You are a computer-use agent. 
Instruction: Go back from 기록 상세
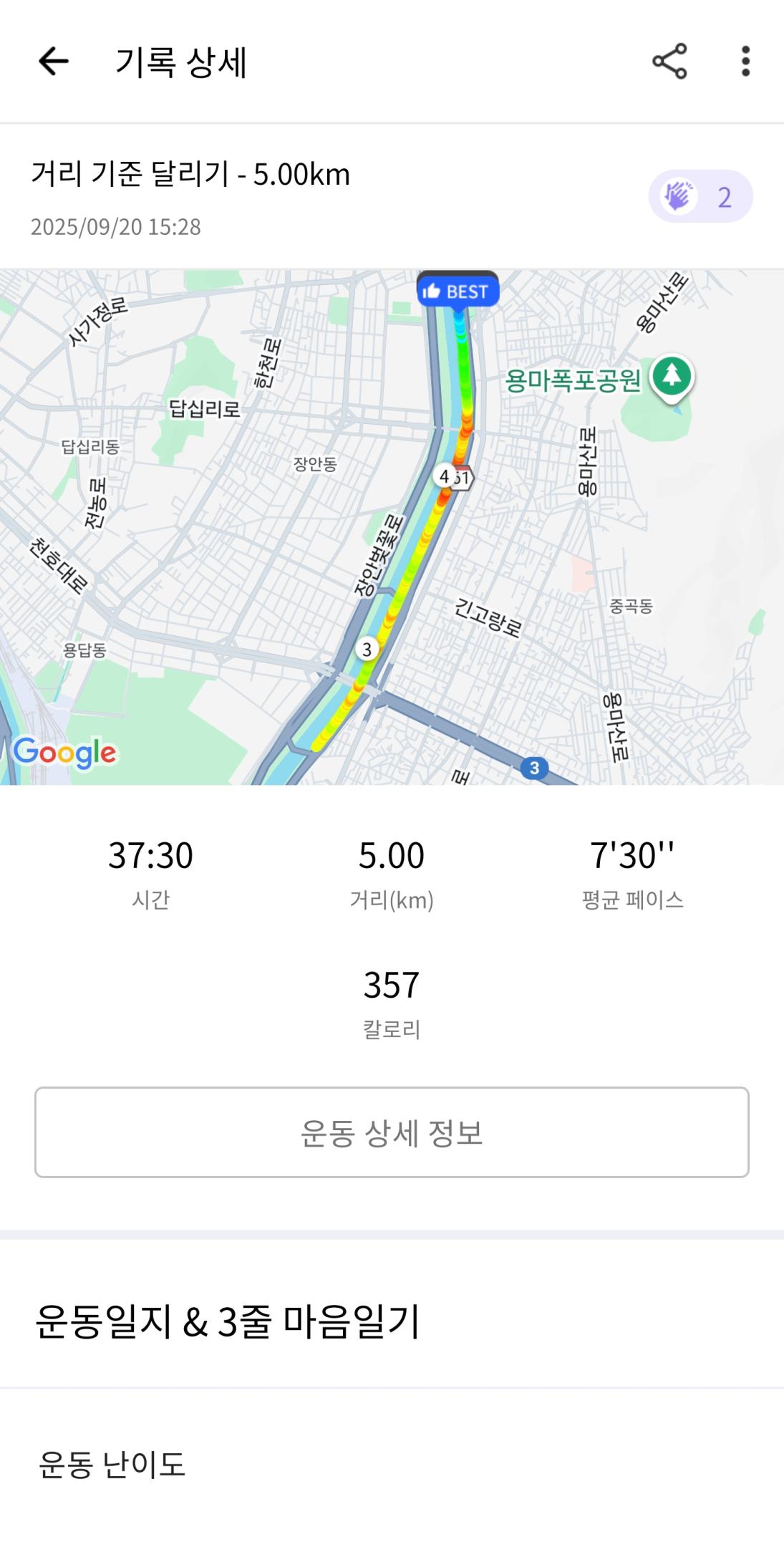(x=54, y=62)
